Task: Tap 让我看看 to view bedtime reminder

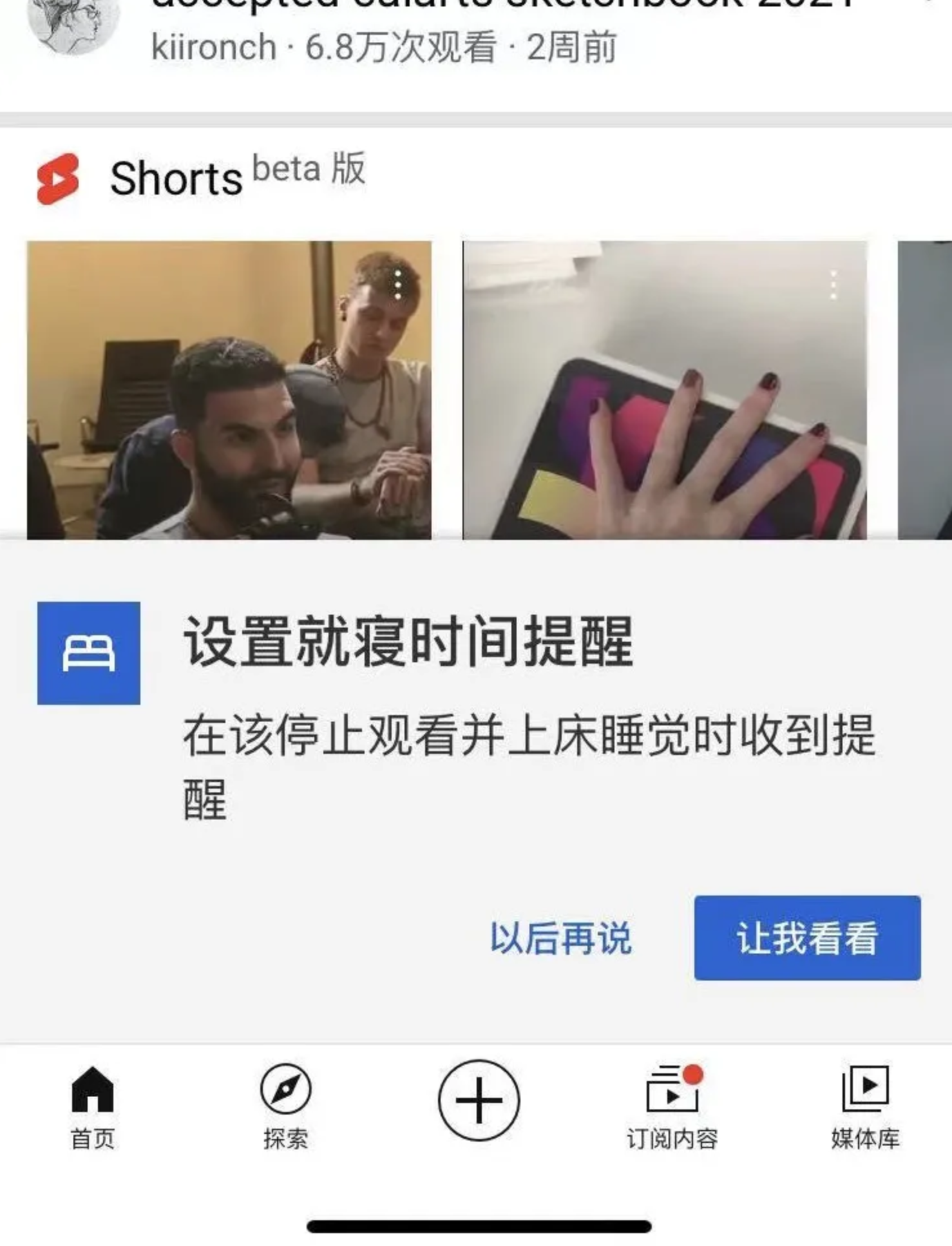Action: 806,937
